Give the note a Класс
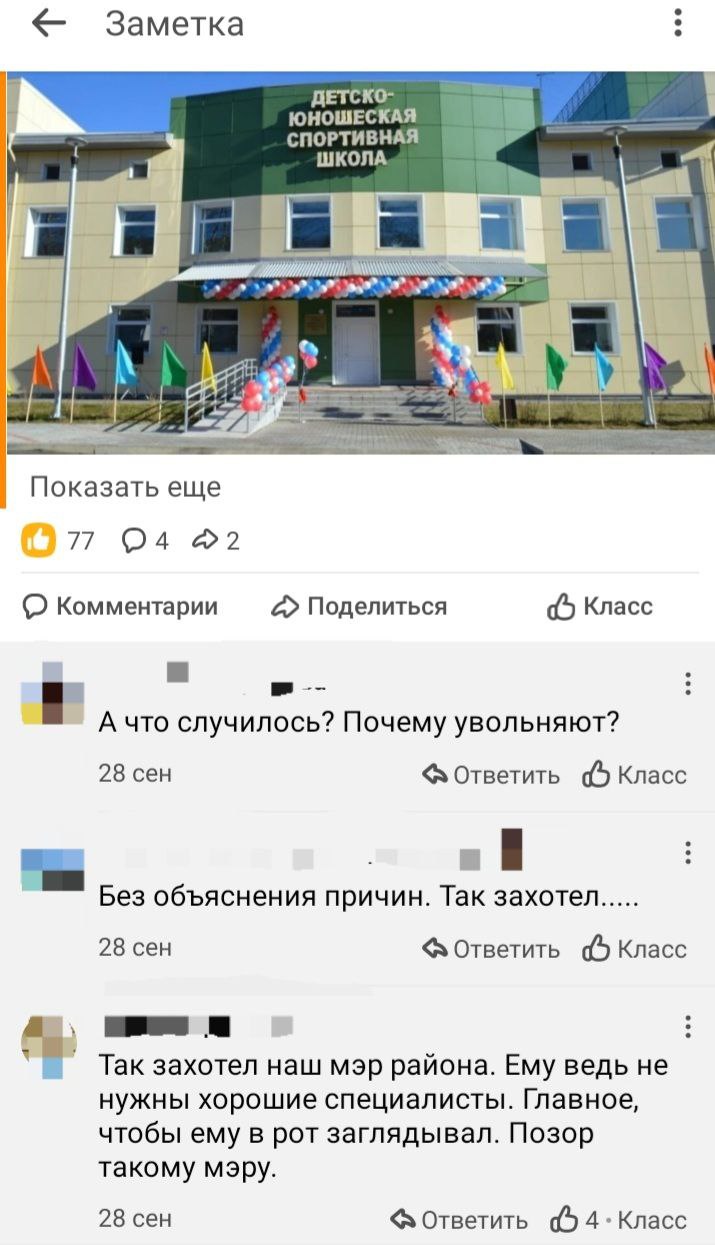 (600, 606)
